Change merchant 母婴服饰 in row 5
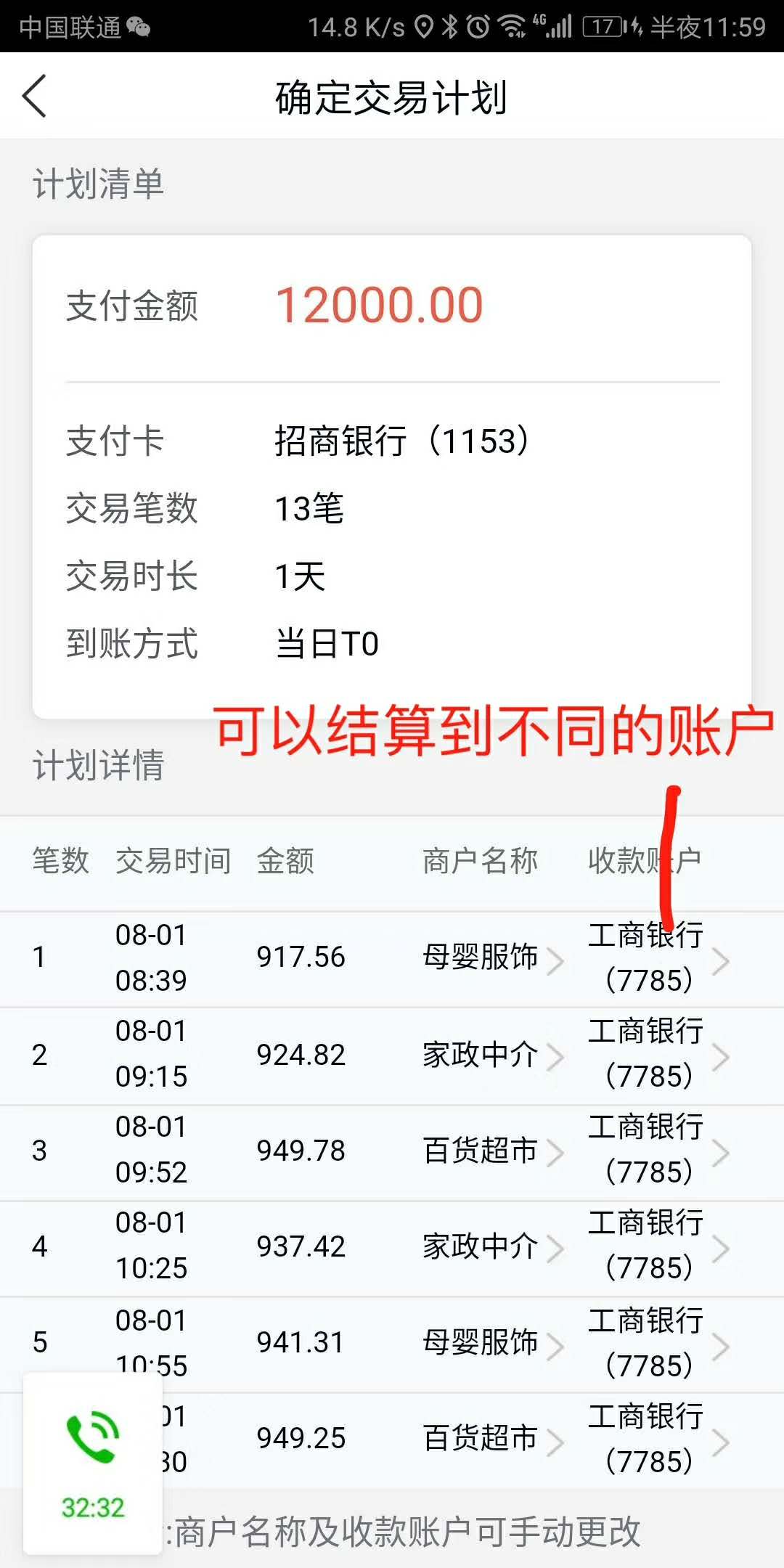This screenshot has height=1568, width=784. pos(493,1343)
